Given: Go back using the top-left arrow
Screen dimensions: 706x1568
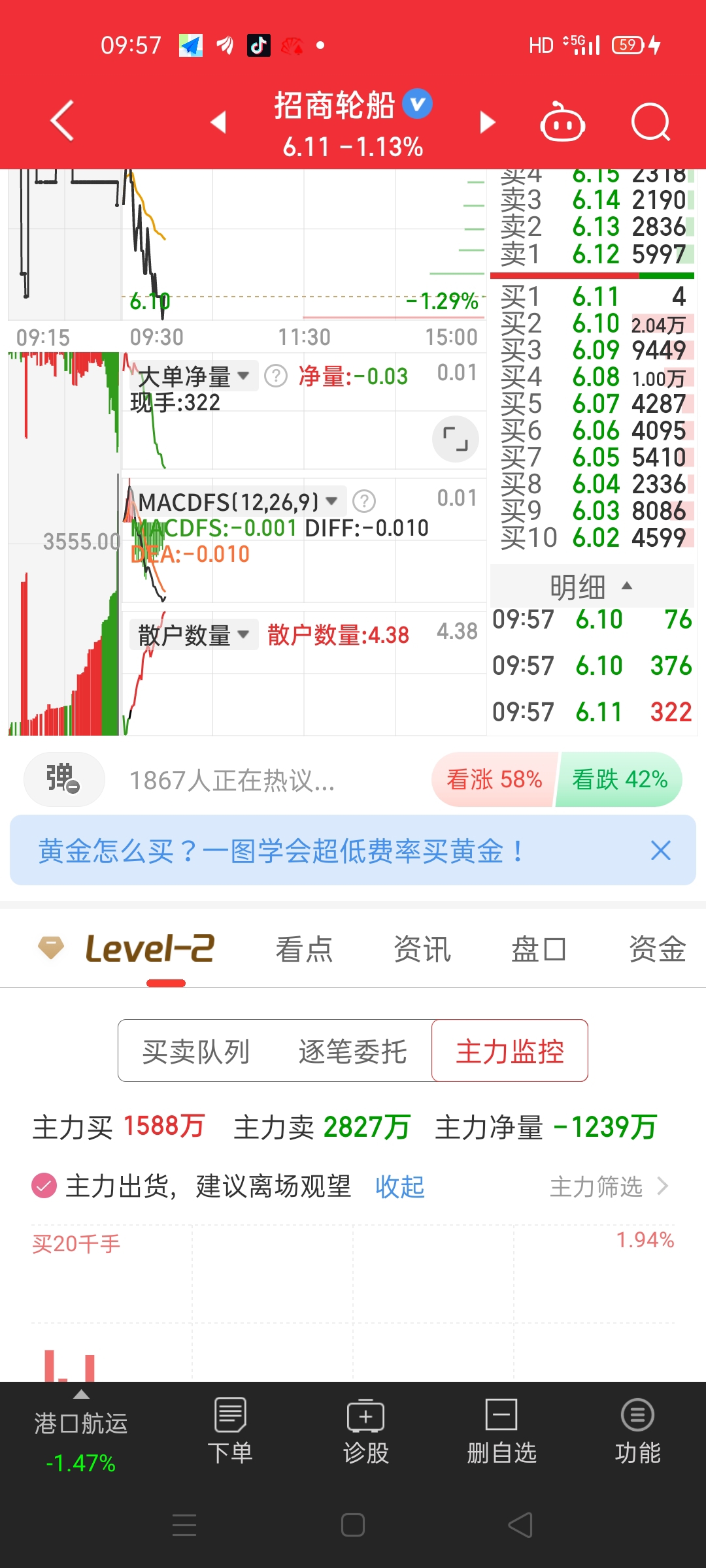Looking at the screenshot, I should pos(62,121).
